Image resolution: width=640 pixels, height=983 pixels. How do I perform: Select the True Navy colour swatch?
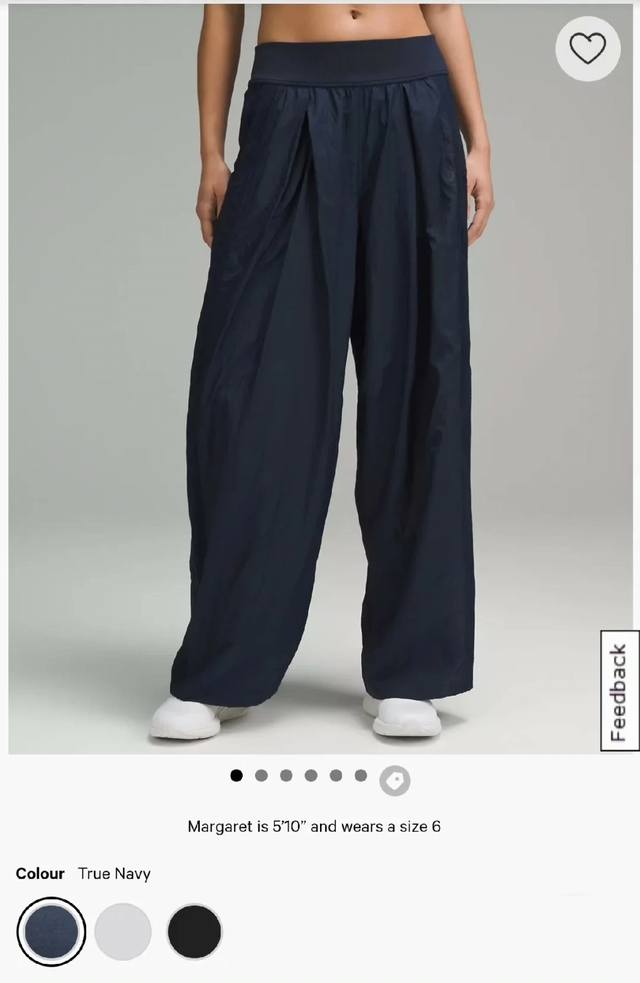51,931
